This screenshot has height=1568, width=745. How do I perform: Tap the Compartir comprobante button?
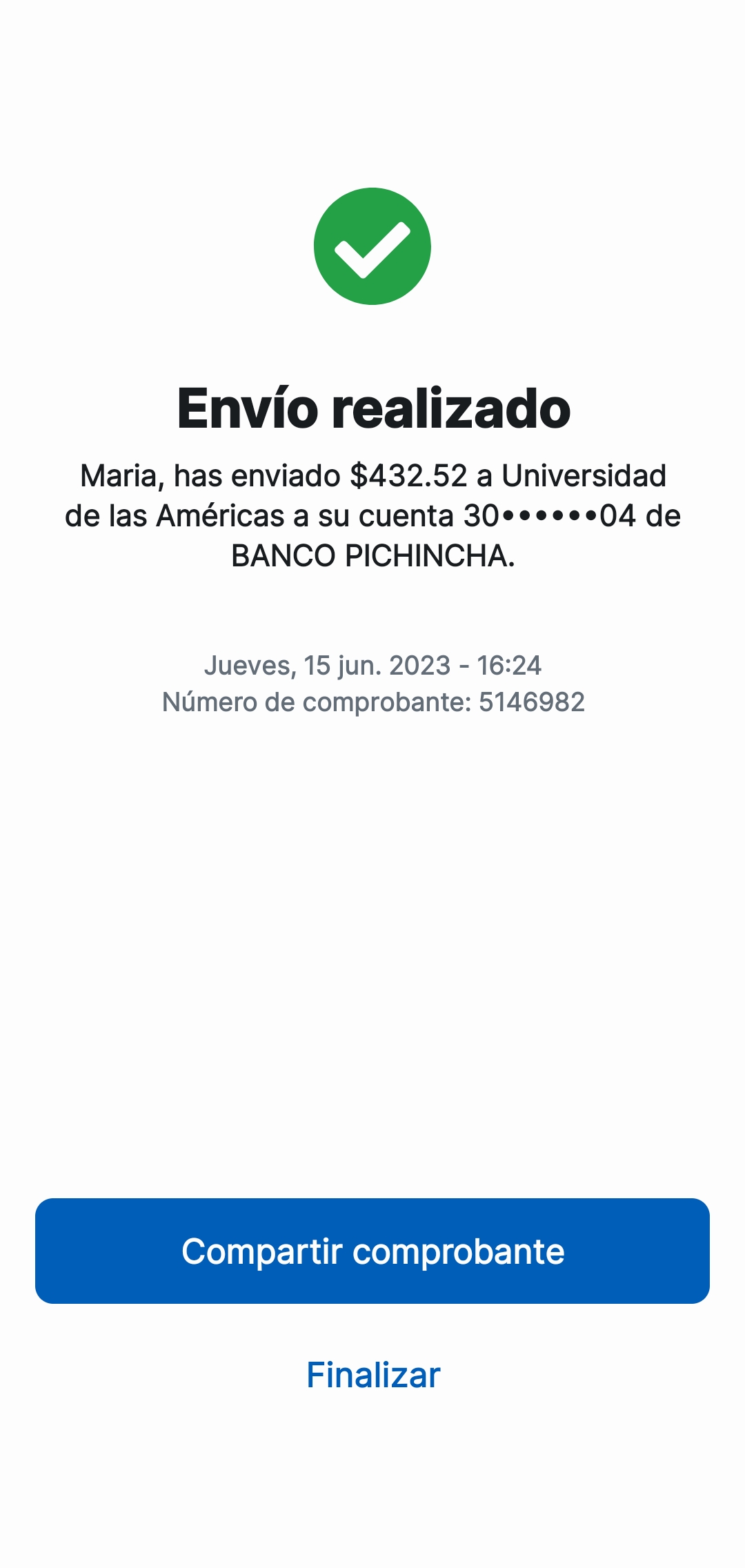pos(372,1251)
